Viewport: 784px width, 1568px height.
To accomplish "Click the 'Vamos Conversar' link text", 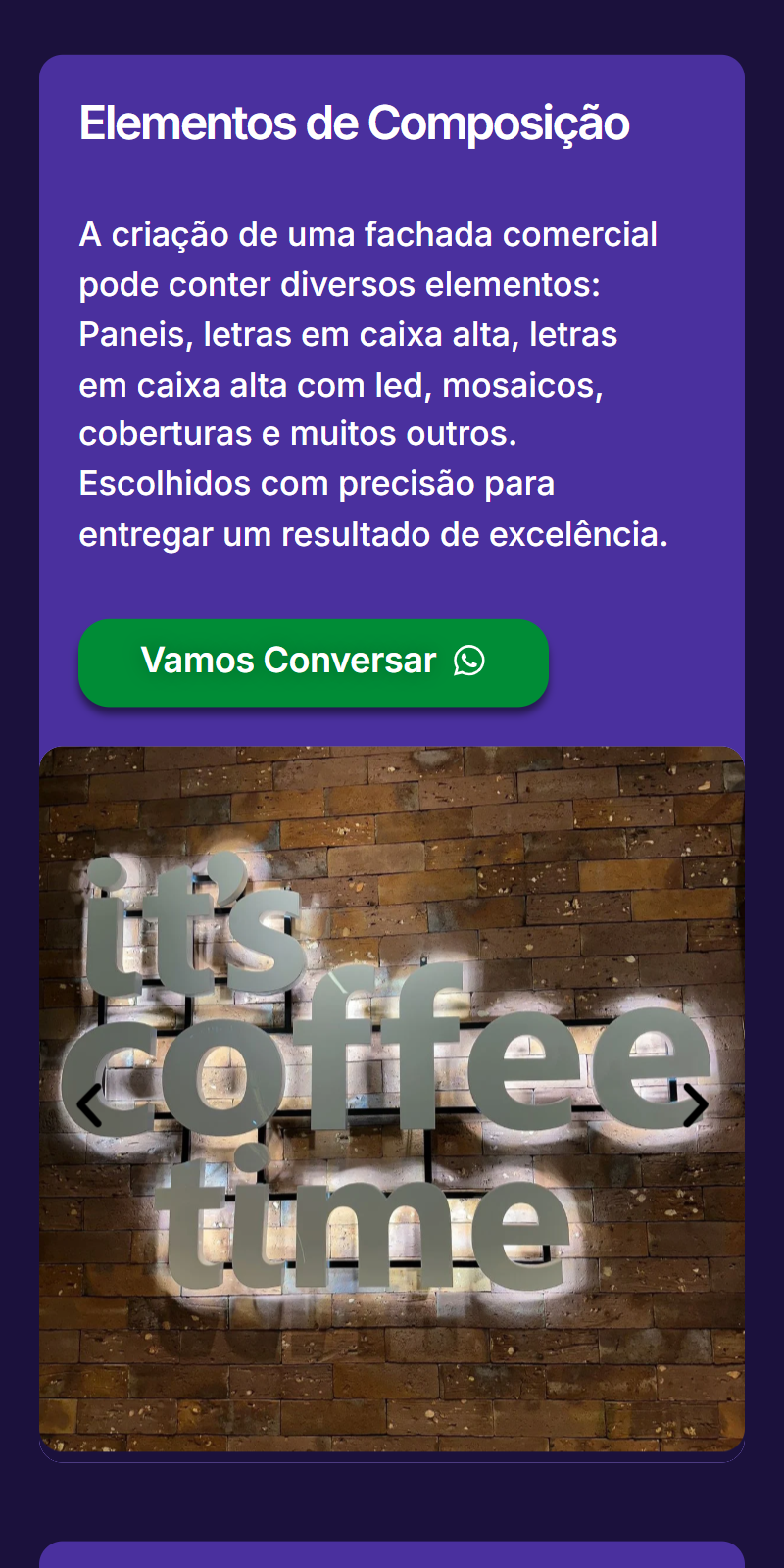I will 287,661.
